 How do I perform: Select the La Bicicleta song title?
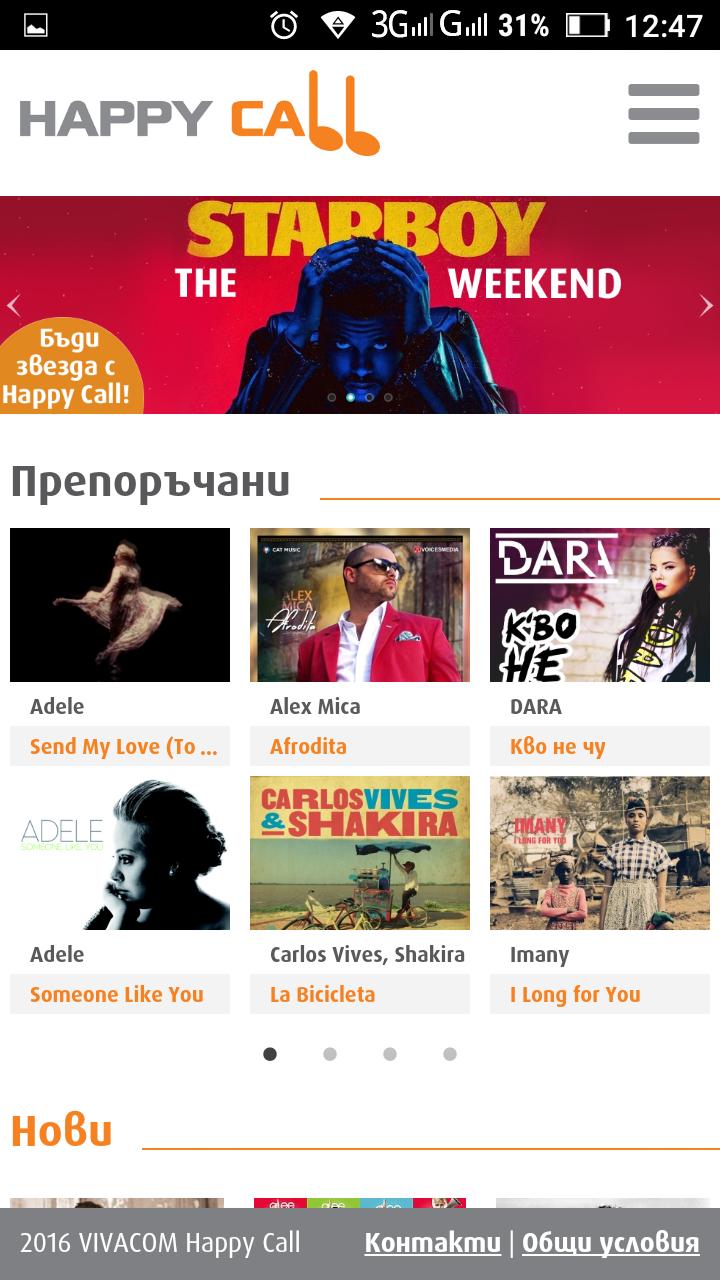click(360, 994)
